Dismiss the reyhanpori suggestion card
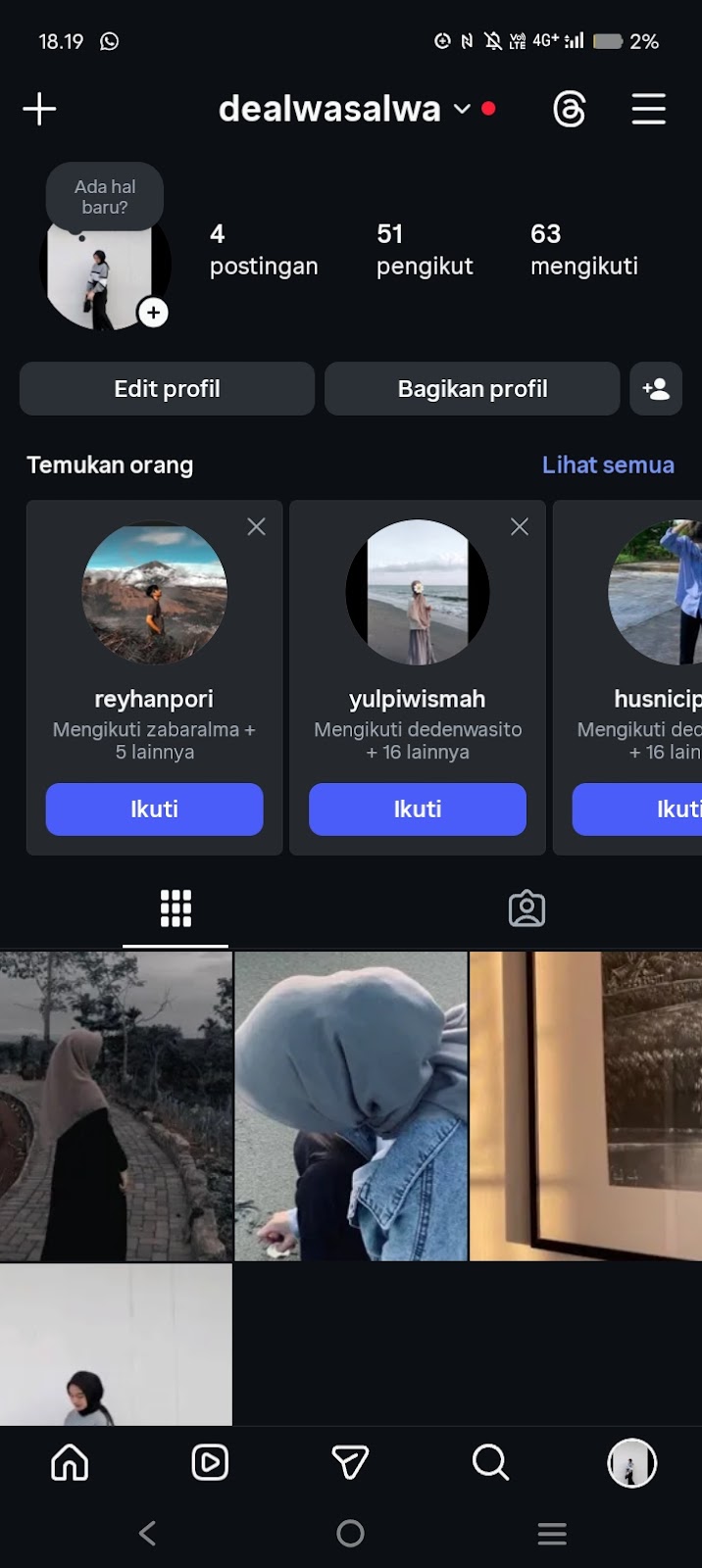Viewport: 702px width, 1568px height. [x=257, y=527]
